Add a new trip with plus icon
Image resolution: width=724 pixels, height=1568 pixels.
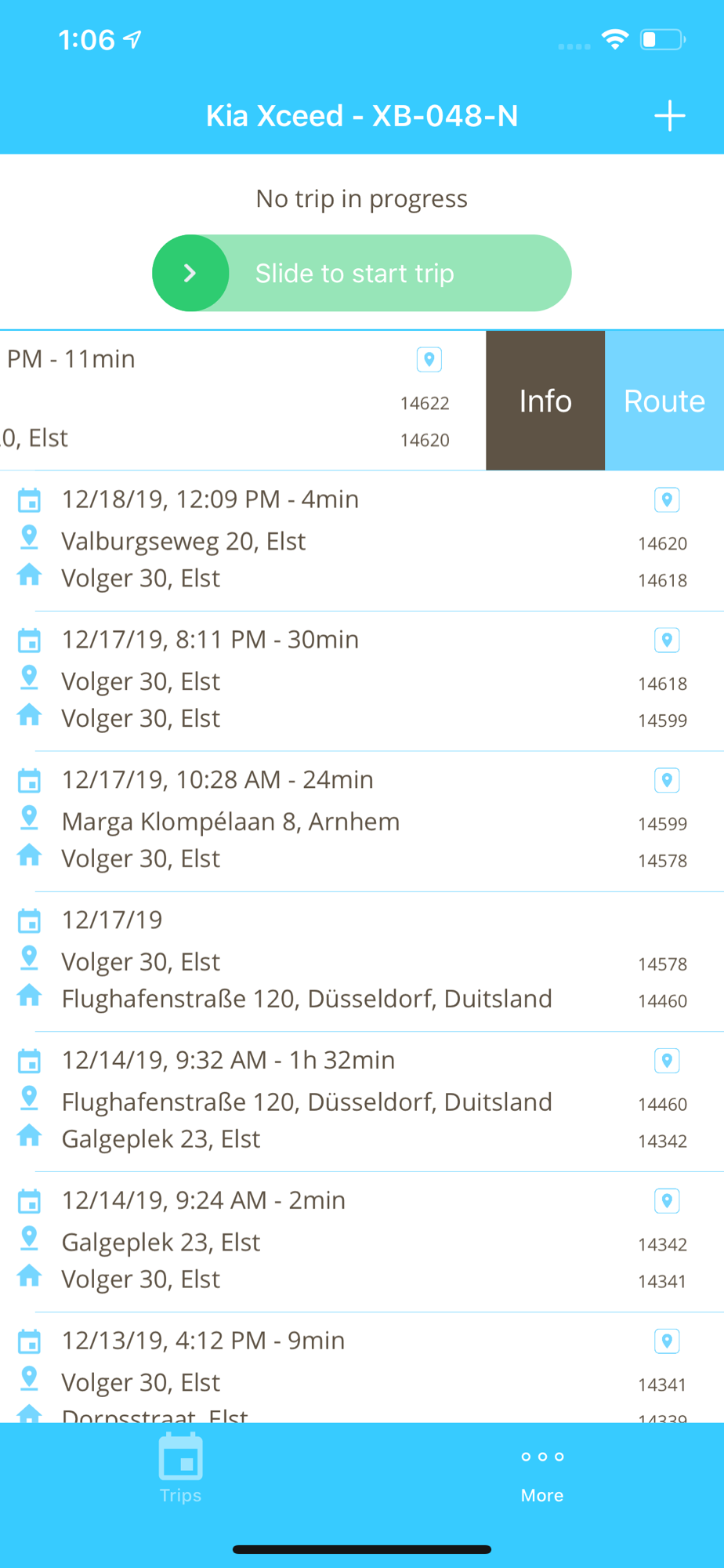(x=669, y=116)
